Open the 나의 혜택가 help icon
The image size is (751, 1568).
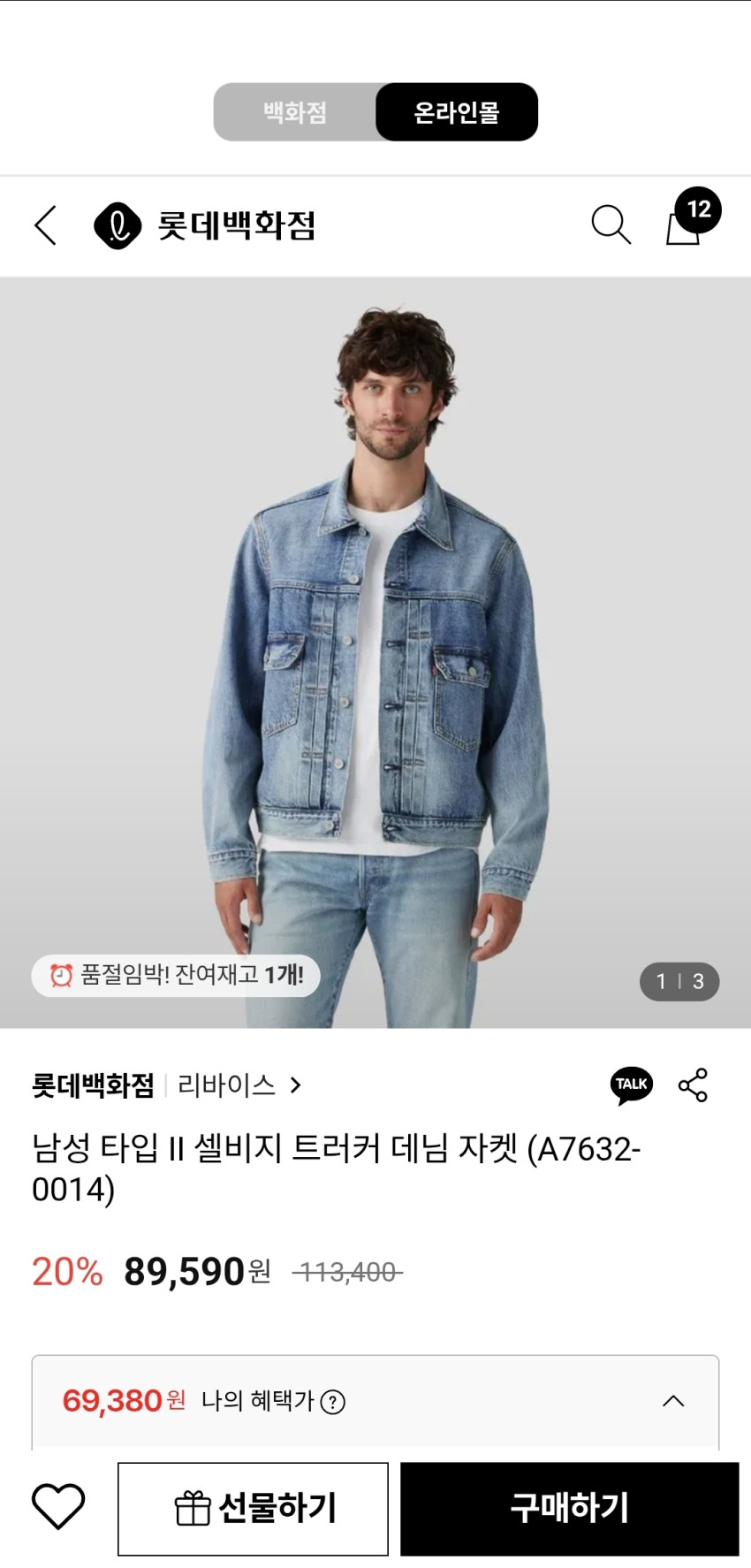coord(333,1402)
